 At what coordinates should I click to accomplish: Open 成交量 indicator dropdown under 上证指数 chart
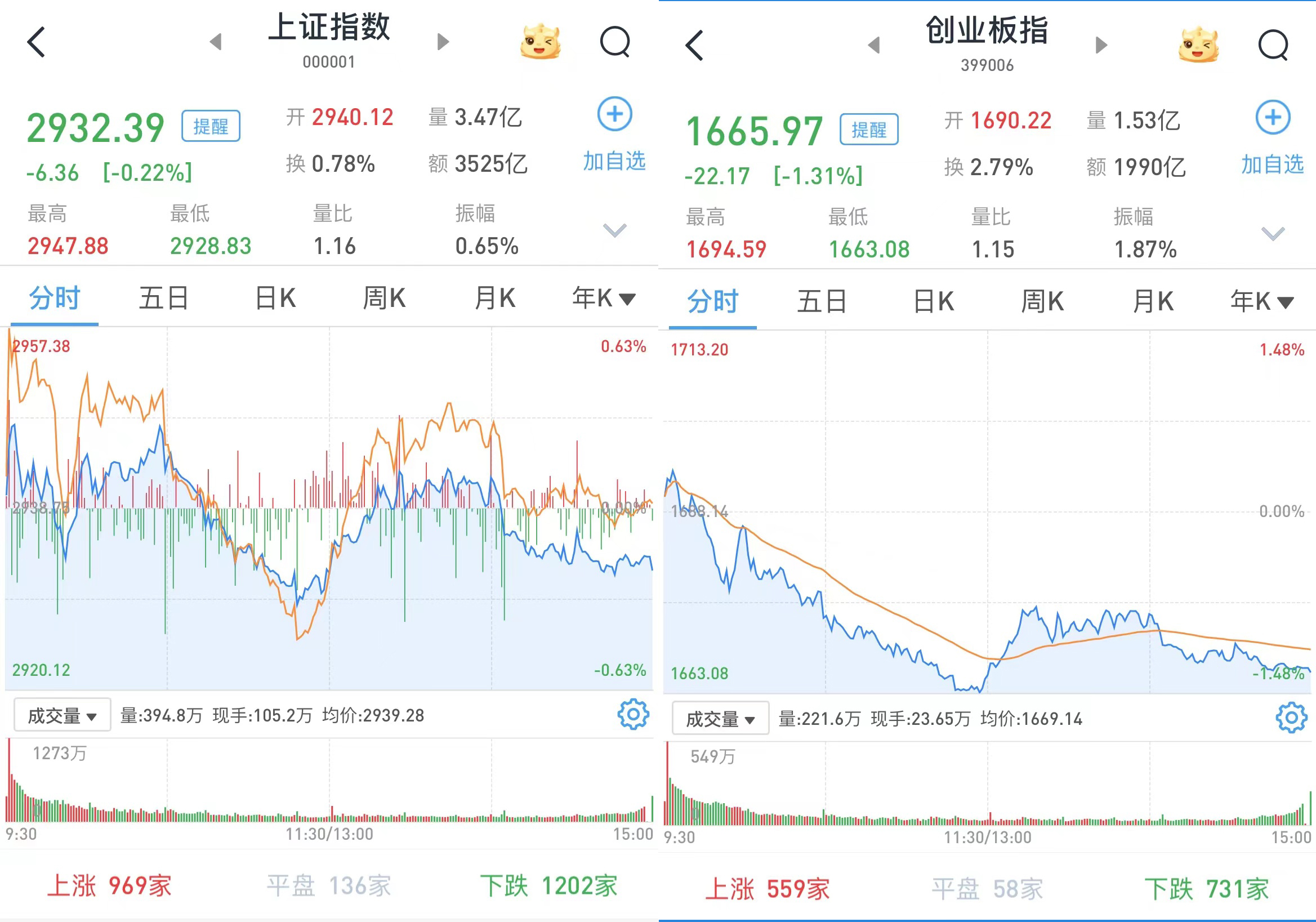click(x=62, y=716)
